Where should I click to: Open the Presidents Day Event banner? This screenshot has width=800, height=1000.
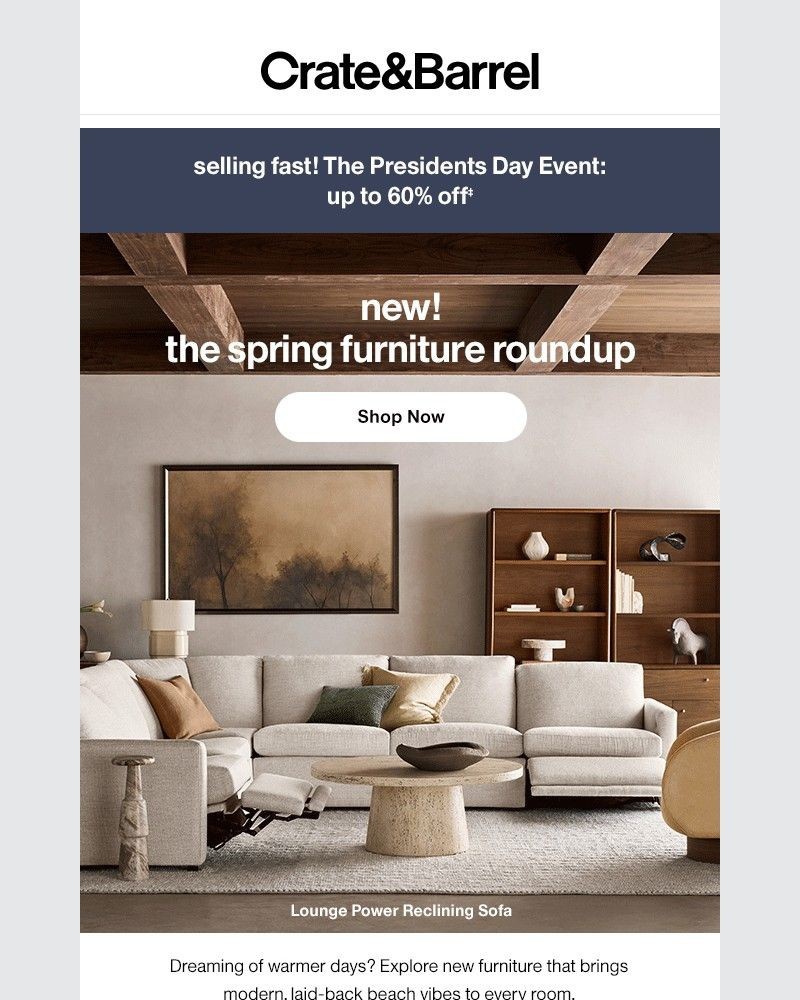point(400,170)
